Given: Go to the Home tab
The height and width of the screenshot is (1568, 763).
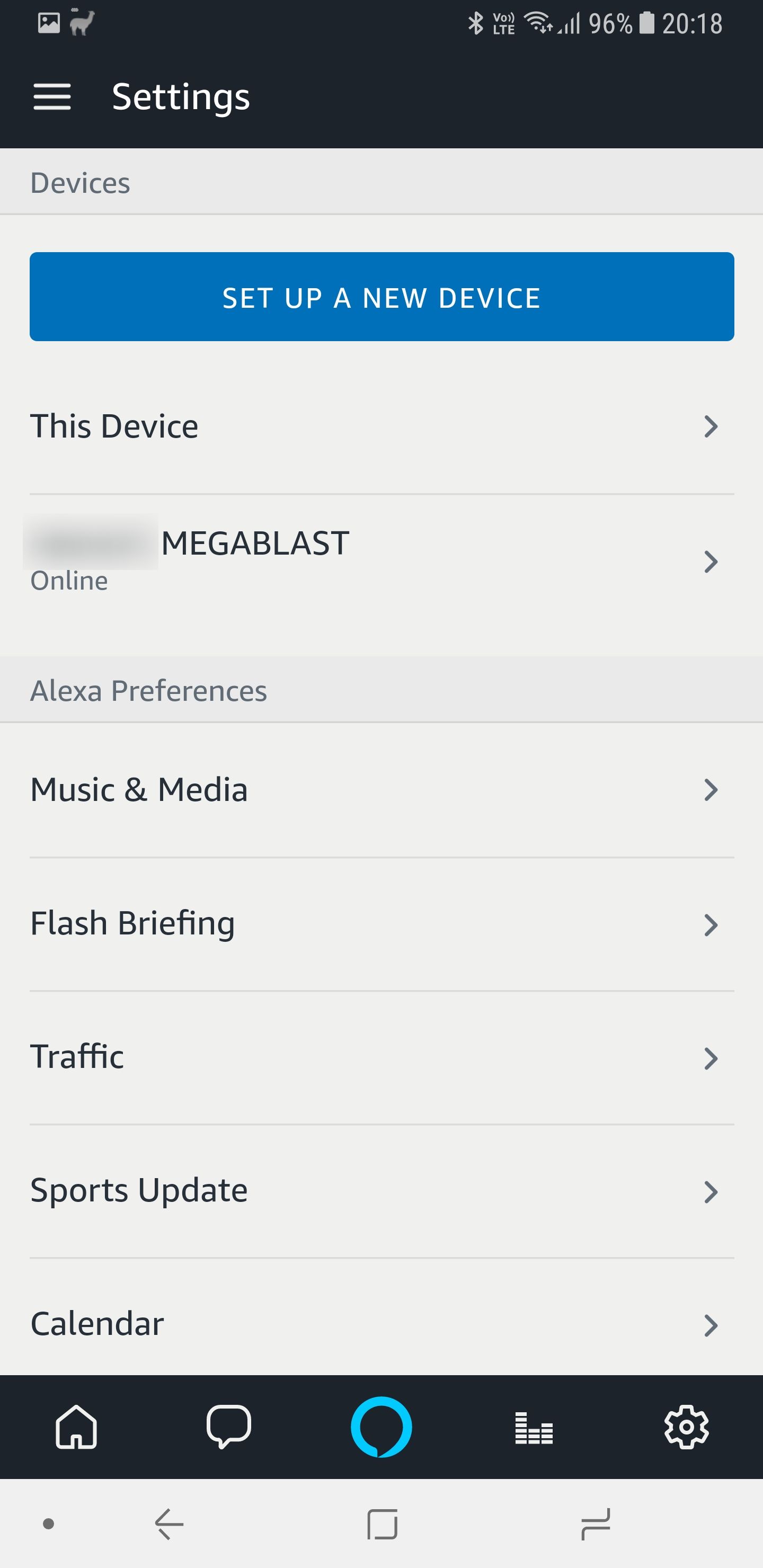Looking at the screenshot, I should coord(76,1427).
